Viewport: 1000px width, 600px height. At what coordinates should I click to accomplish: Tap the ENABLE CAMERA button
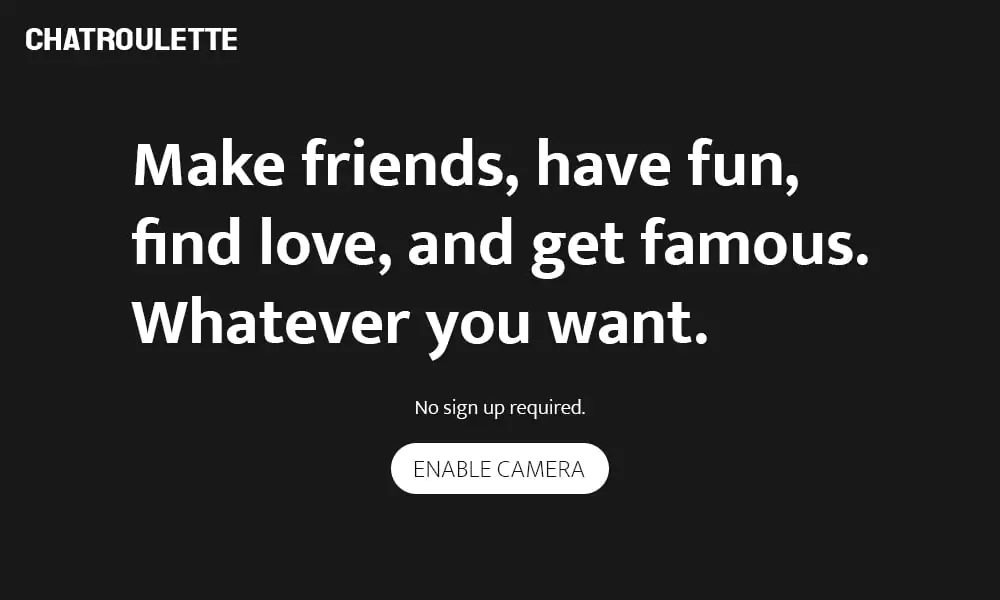coord(499,469)
